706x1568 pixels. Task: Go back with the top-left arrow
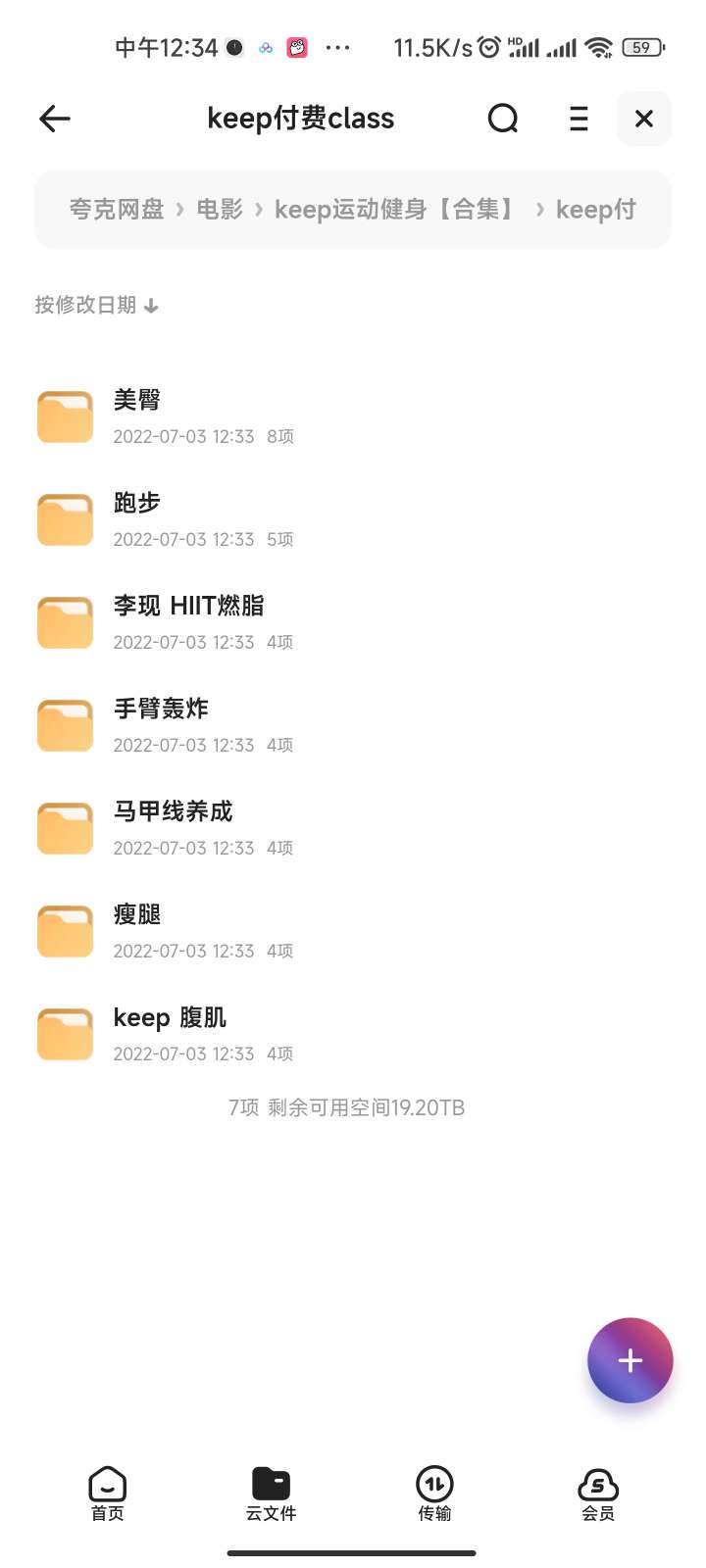point(55,119)
